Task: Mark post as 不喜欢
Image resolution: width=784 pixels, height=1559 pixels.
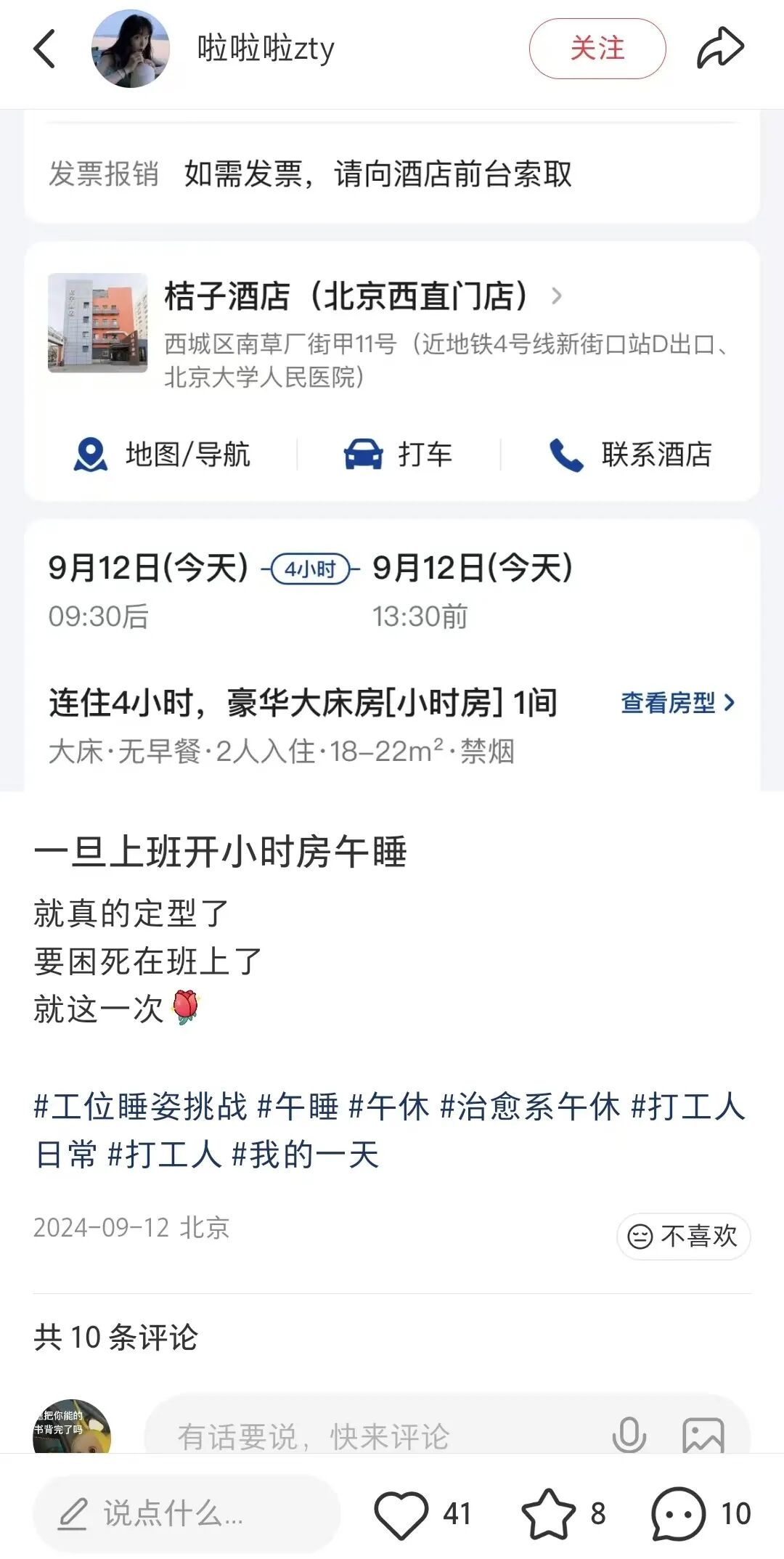Action: [683, 1236]
